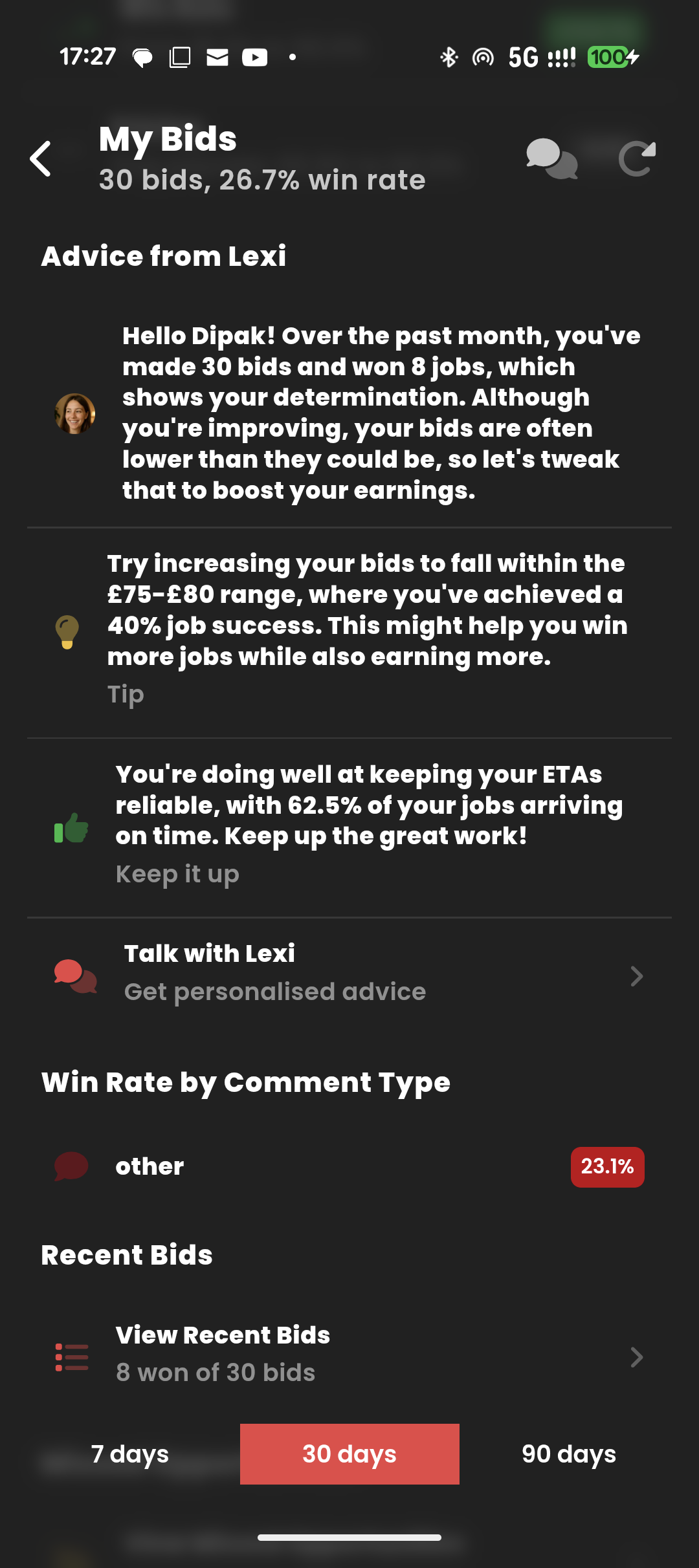Open the chat bubbles icon in header
This screenshot has height=1568, width=699.
551,158
